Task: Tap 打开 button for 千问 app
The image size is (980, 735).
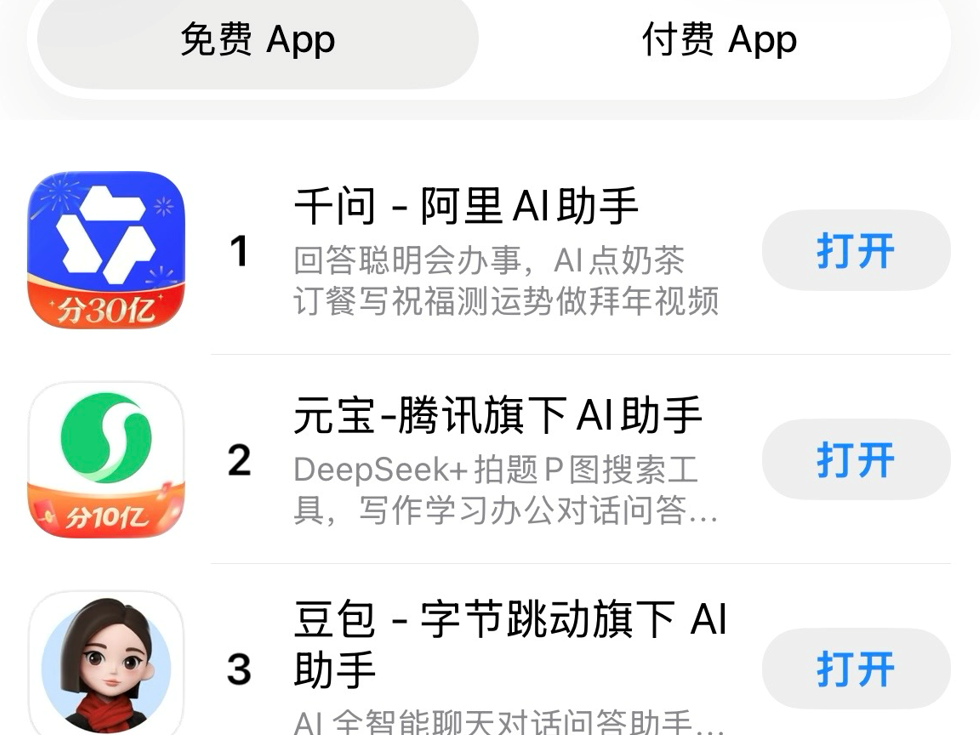Action: click(855, 251)
